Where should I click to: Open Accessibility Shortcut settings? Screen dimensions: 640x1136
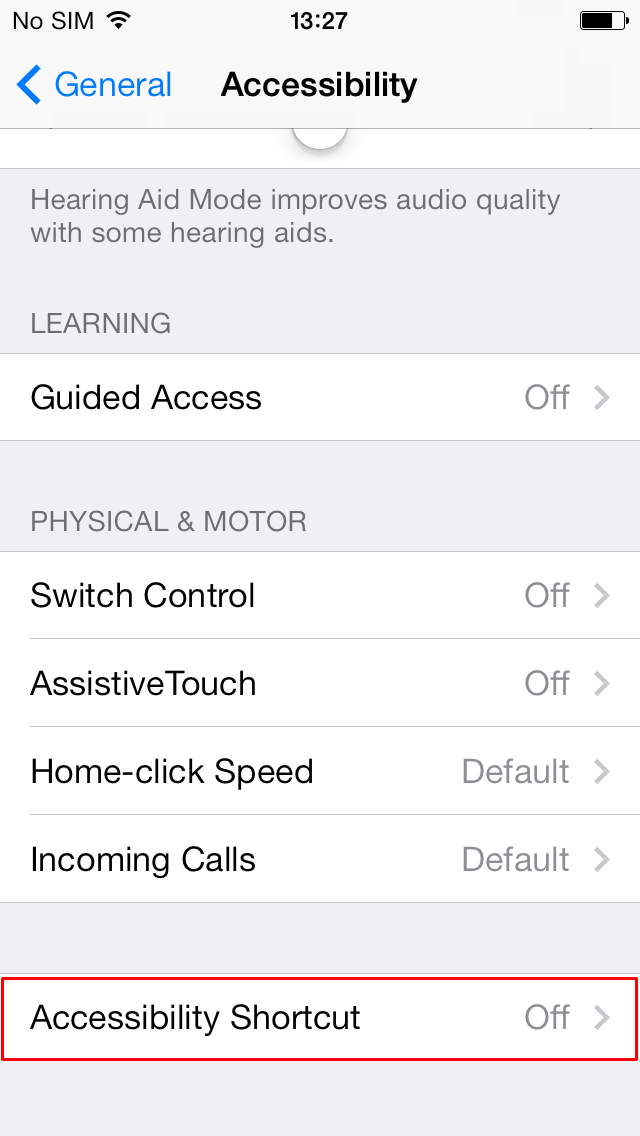pos(320,1018)
